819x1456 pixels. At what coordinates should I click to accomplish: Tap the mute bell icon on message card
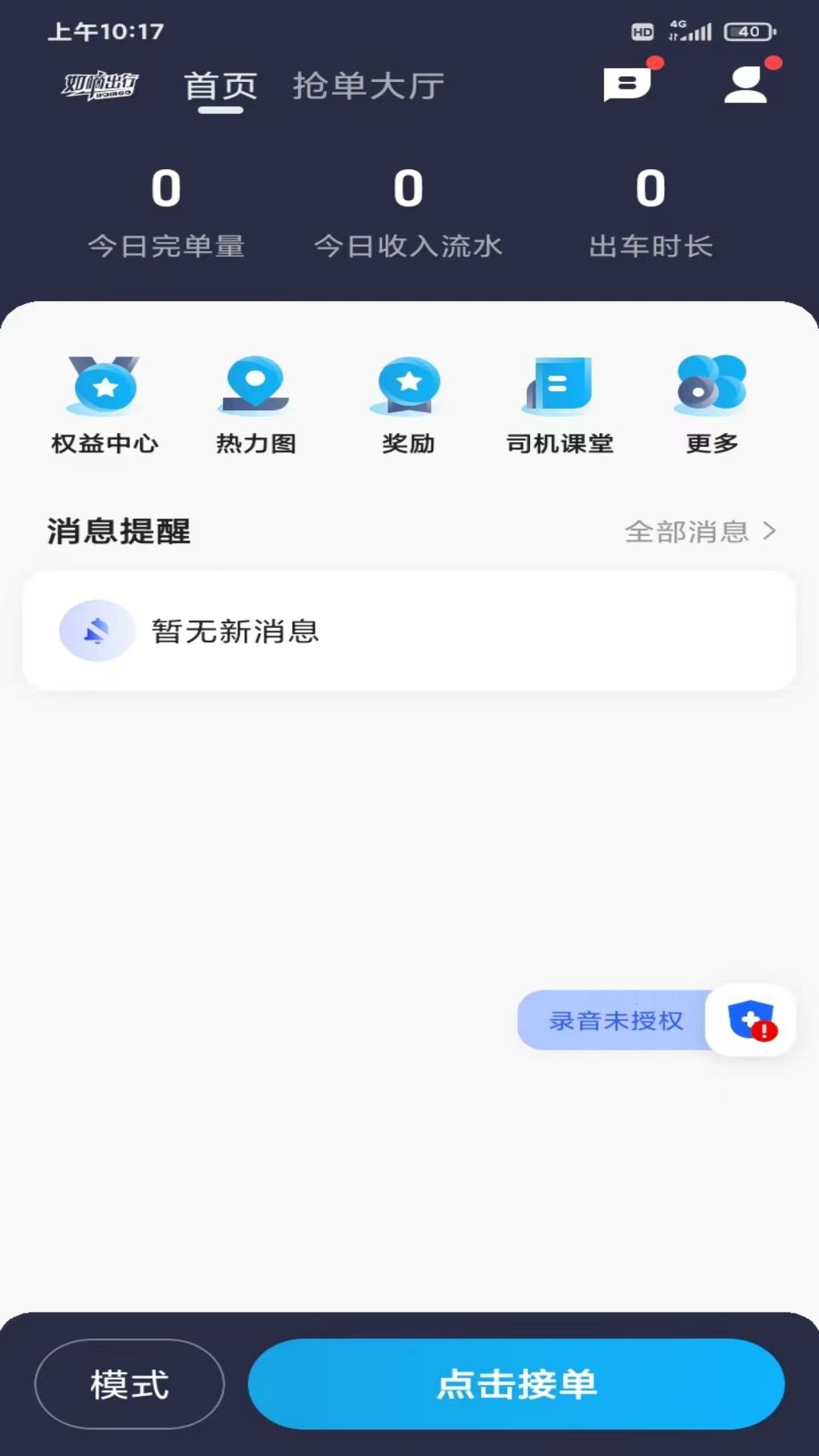(97, 630)
